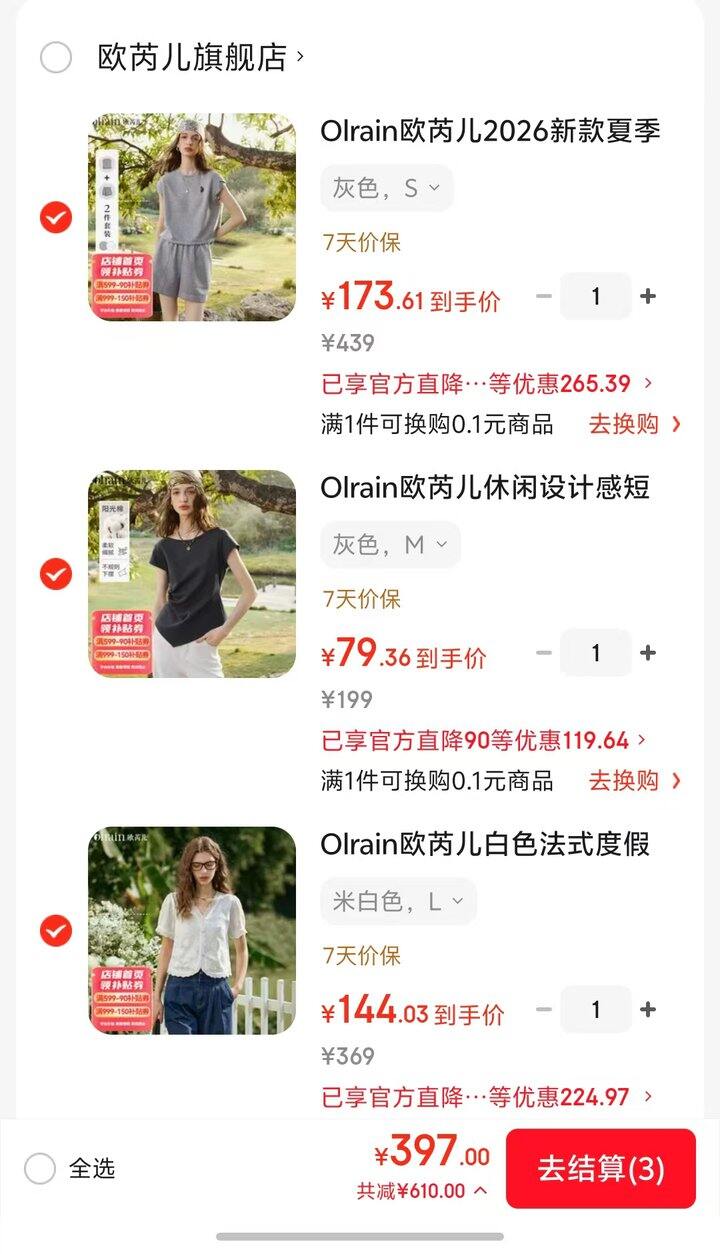Open the Olrain休闲设计感短 product photo

(x=192, y=574)
